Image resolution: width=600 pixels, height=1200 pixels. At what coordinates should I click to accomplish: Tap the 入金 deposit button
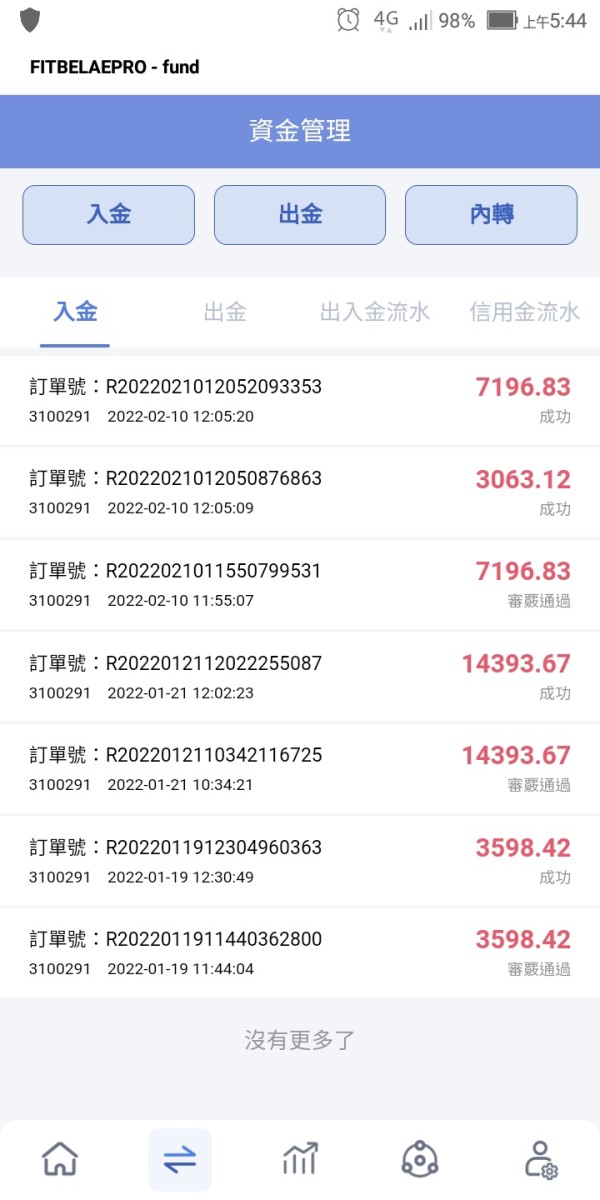tap(108, 215)
